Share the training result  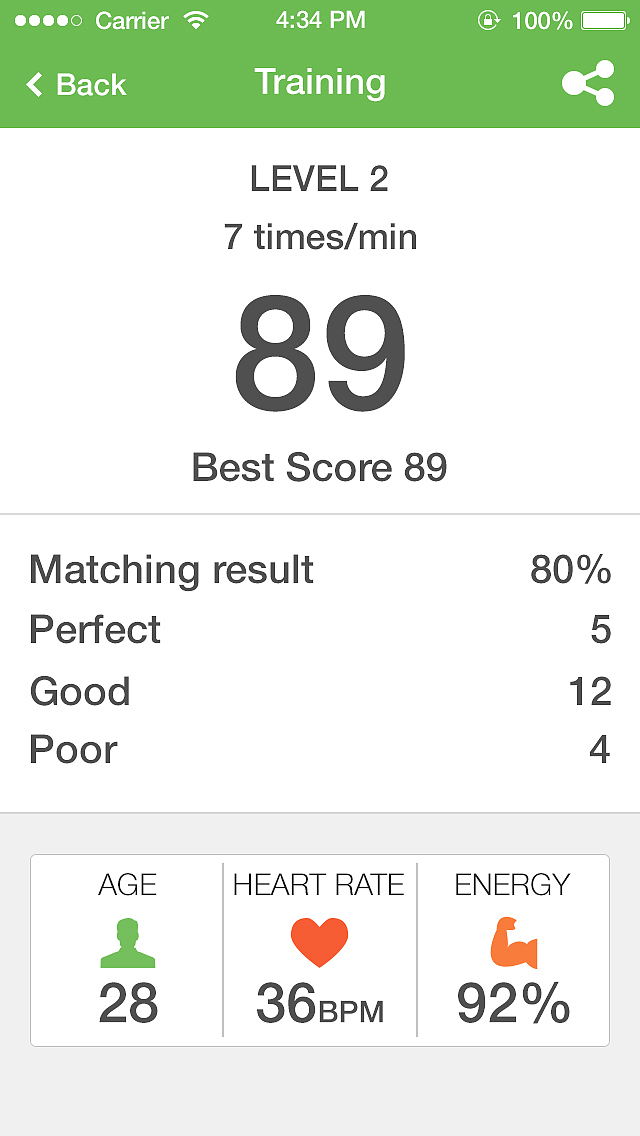coord(588,83)
